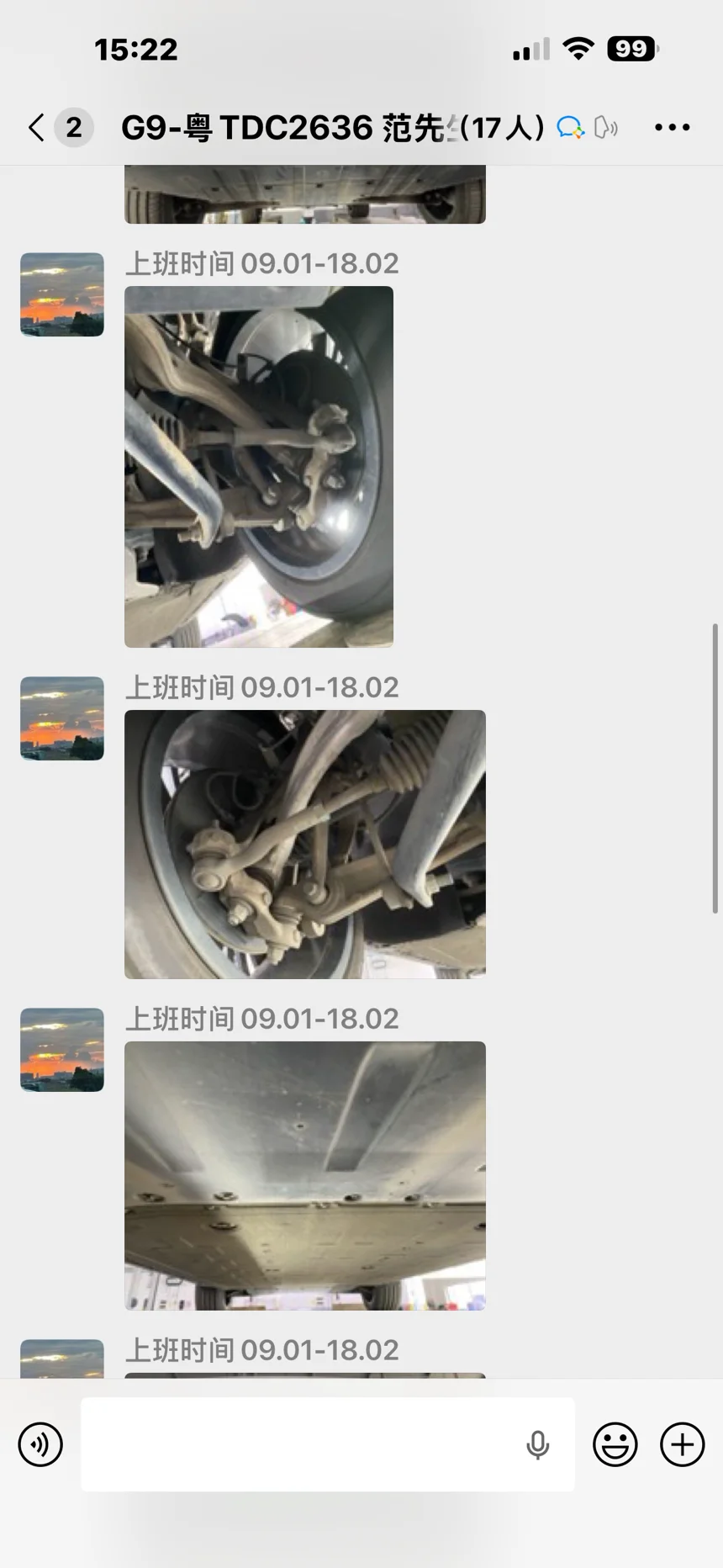View the wheel hub and control arm photo

click(x=305, y=845)
